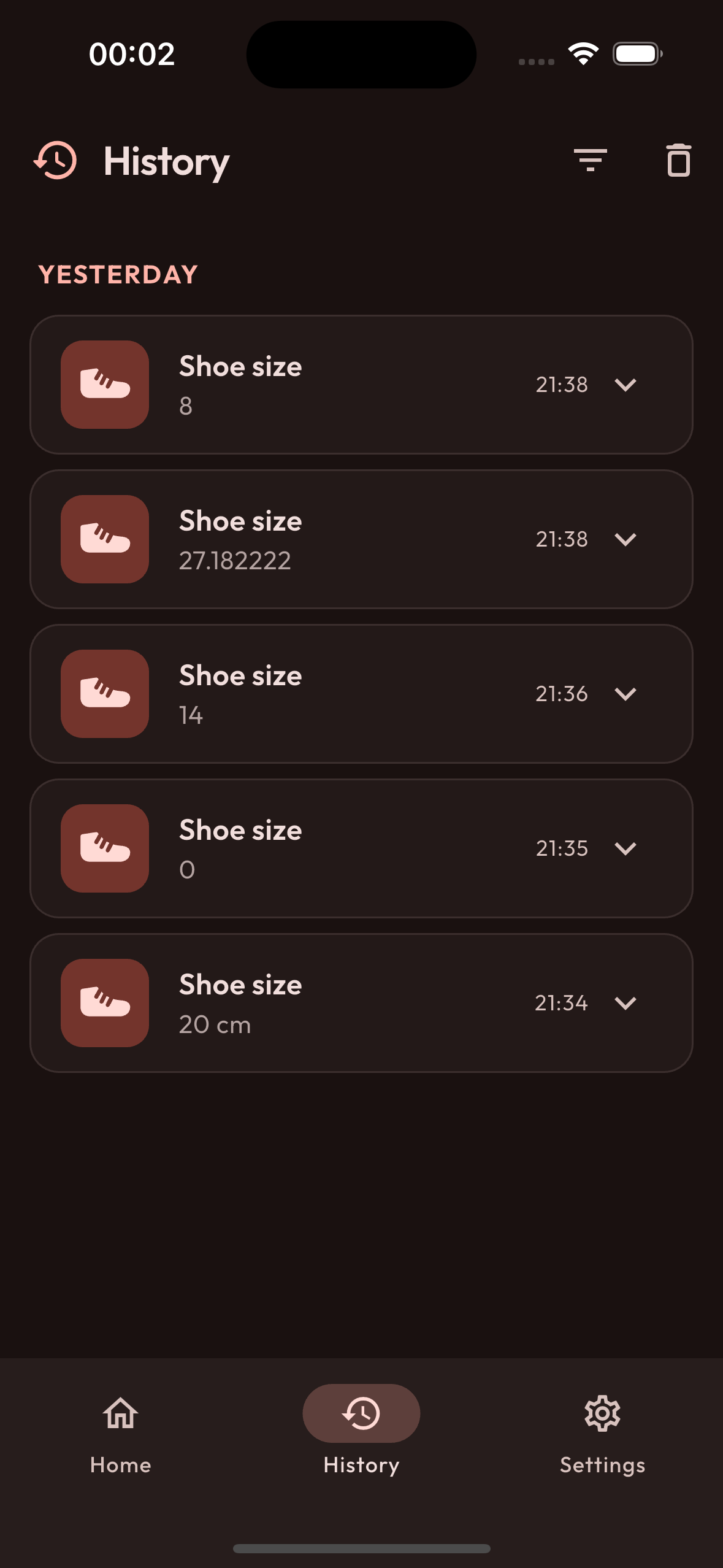Expand the Shoe size 8 entry
This screenshot has width=723, height=1568.
(x=625, y=385)
